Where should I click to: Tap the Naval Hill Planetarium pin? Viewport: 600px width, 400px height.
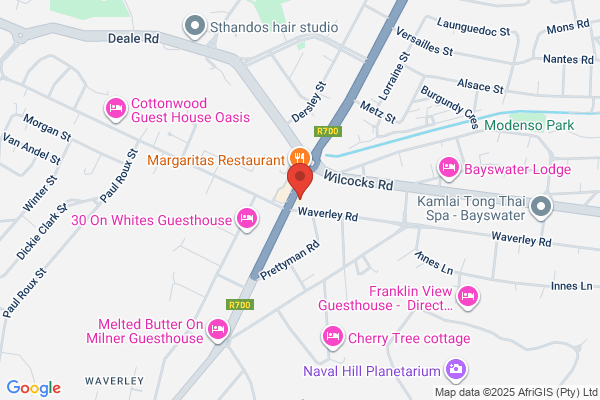point(456,370)
